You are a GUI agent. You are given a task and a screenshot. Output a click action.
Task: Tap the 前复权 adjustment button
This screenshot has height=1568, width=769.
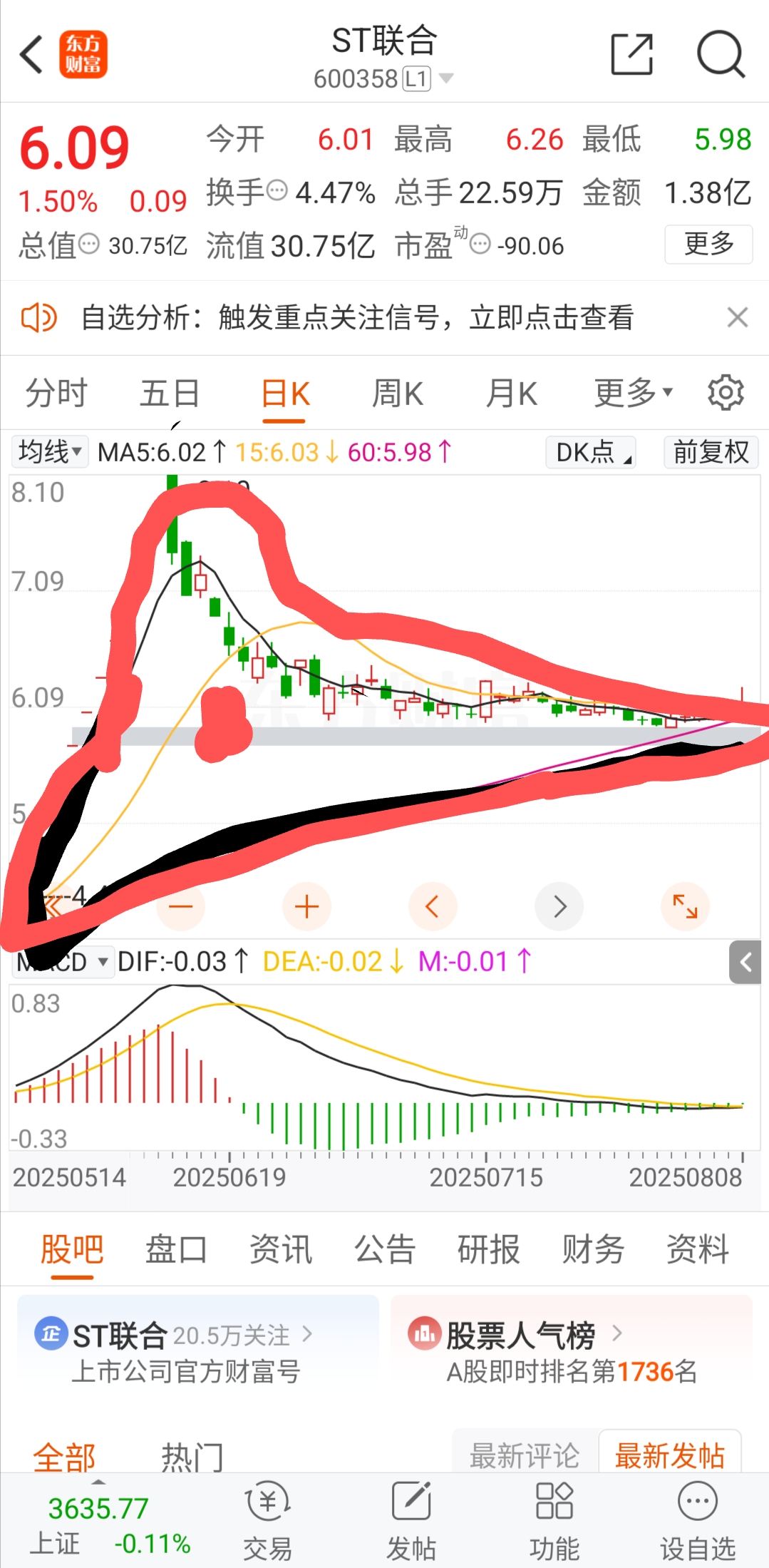(711, 452)
